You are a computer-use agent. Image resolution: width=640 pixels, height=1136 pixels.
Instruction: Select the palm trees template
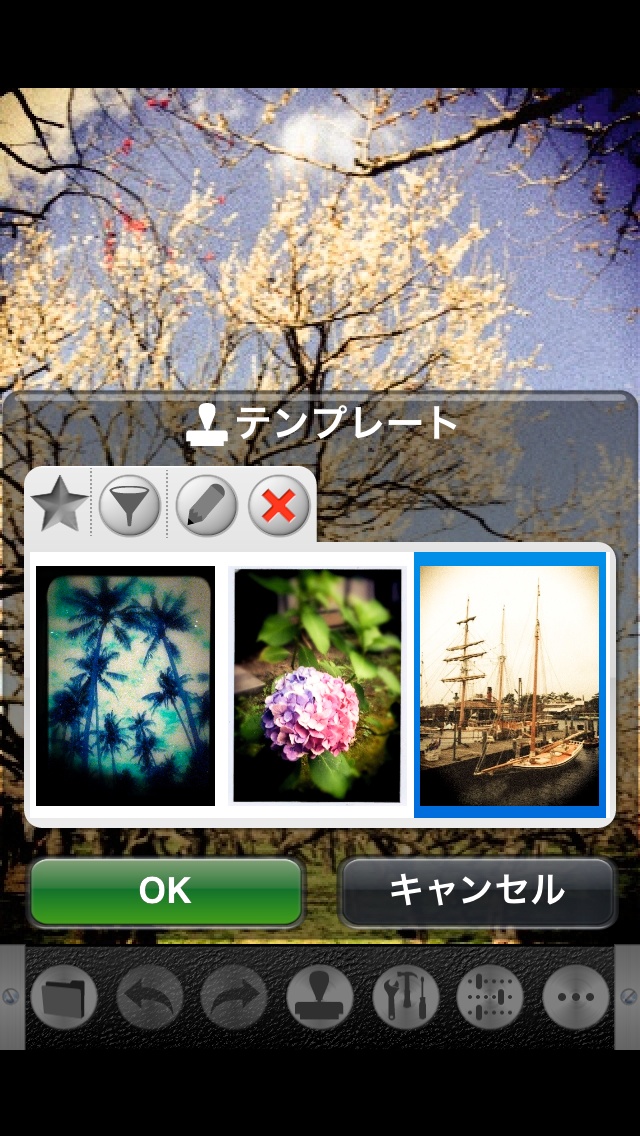coord(125,686)
